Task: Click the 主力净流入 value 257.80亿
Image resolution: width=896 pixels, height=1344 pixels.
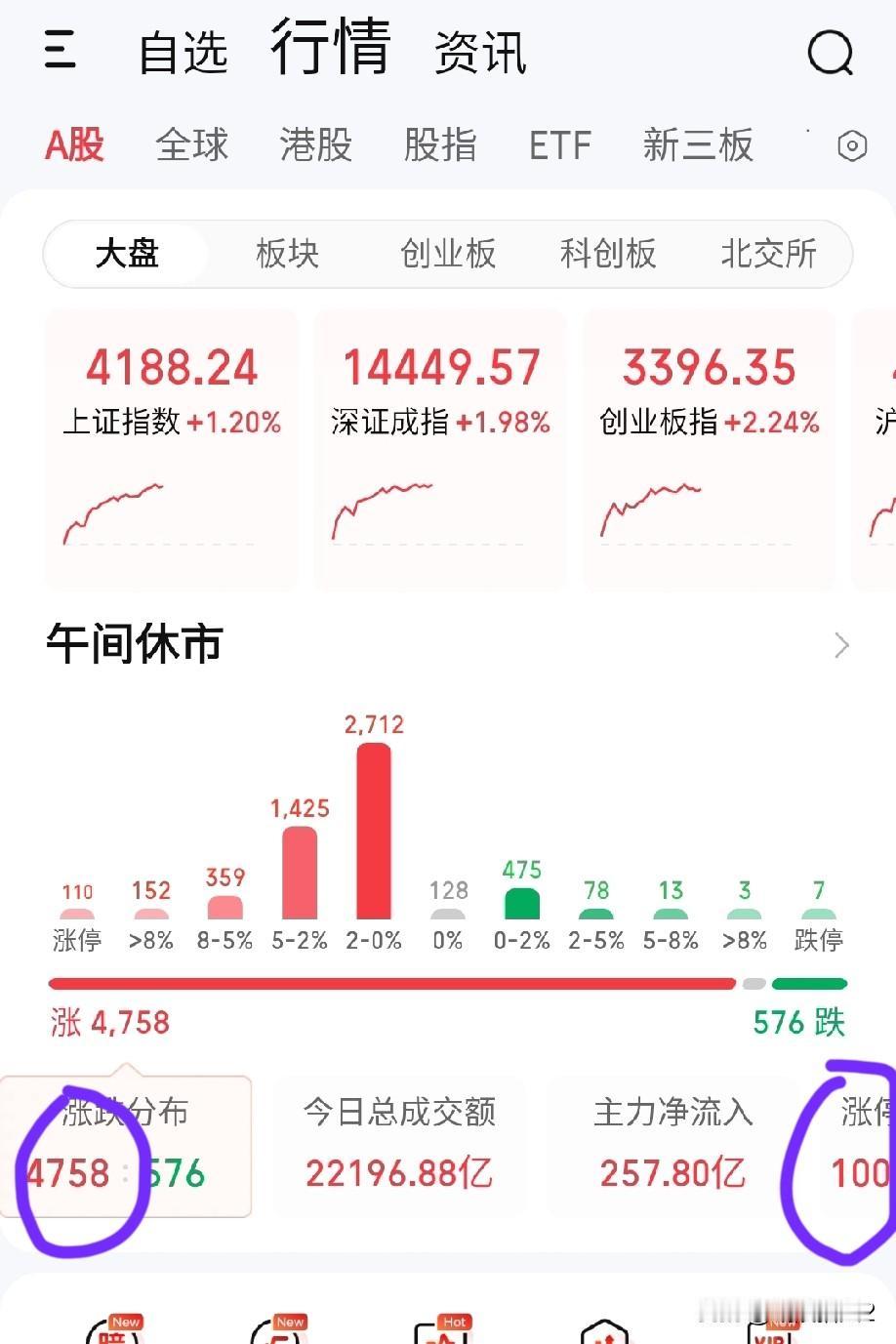Action: point(671,1174)
